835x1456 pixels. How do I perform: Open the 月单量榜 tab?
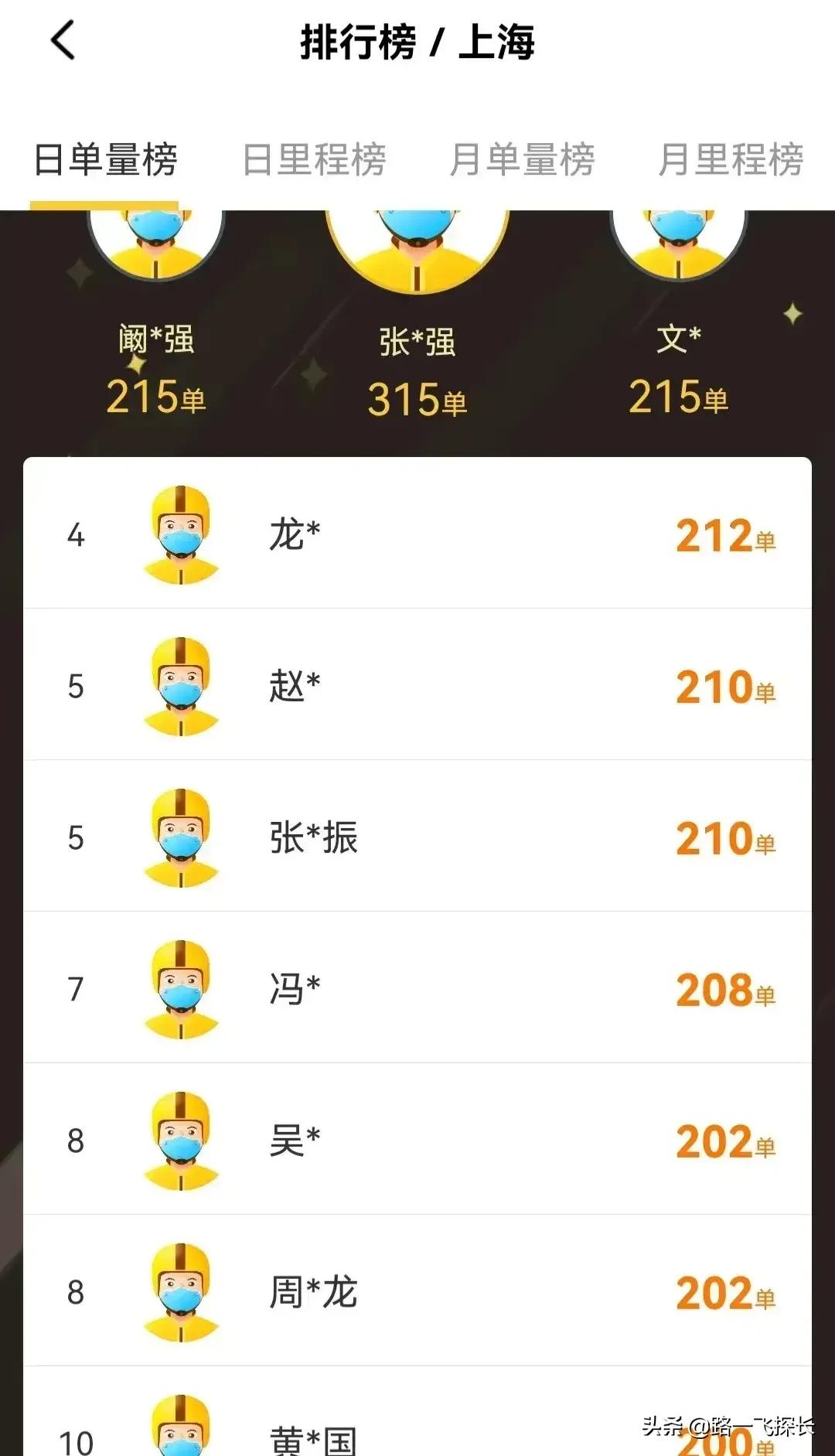pos(523,160)
